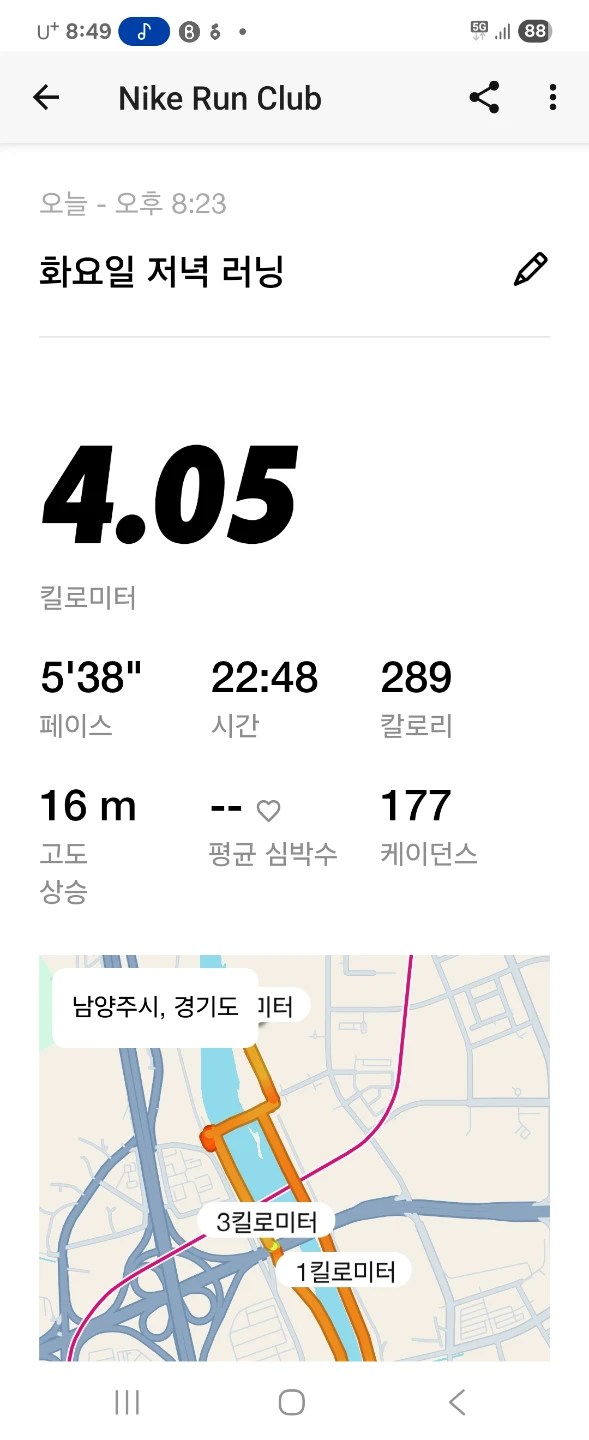Share this run summary

[484, 98]
